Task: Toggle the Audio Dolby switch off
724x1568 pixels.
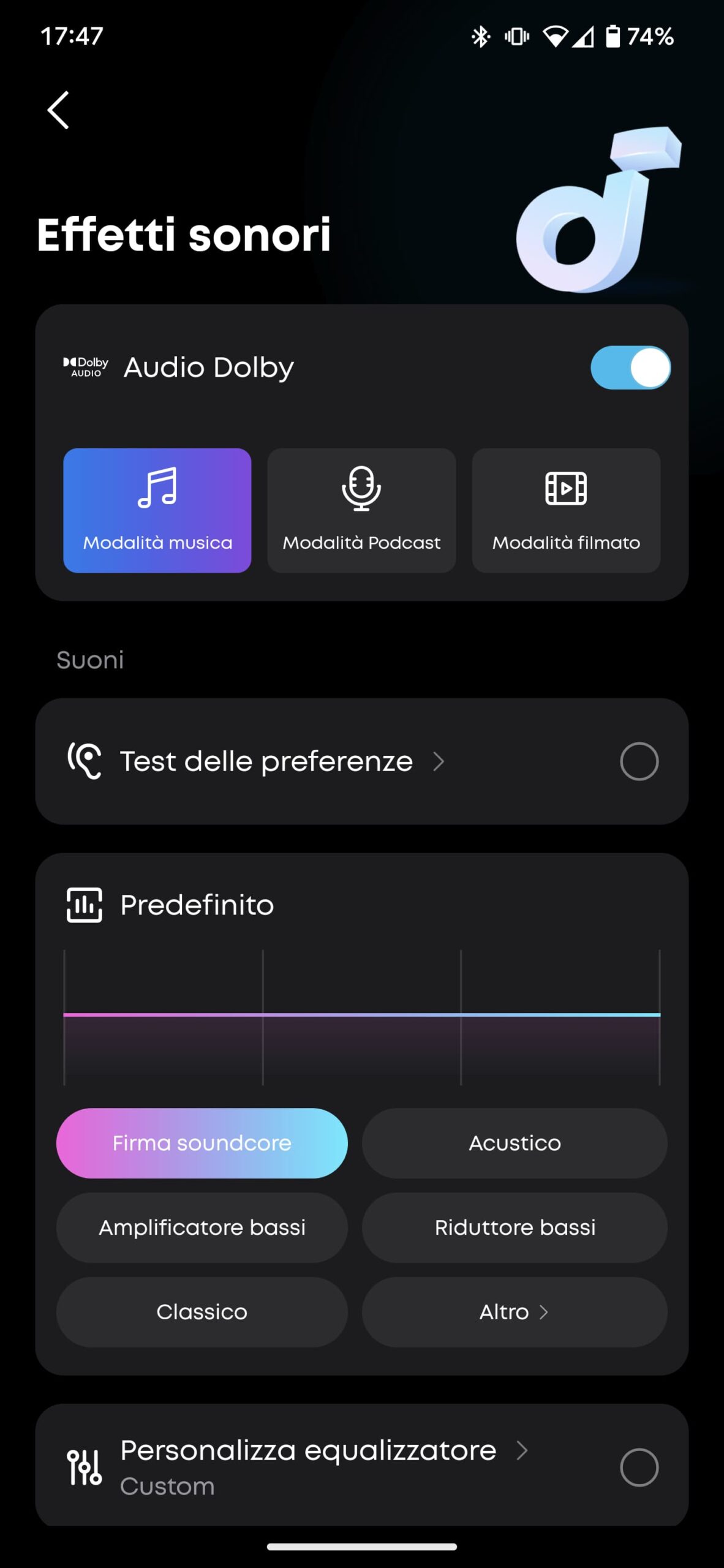Action: point(630,367)
